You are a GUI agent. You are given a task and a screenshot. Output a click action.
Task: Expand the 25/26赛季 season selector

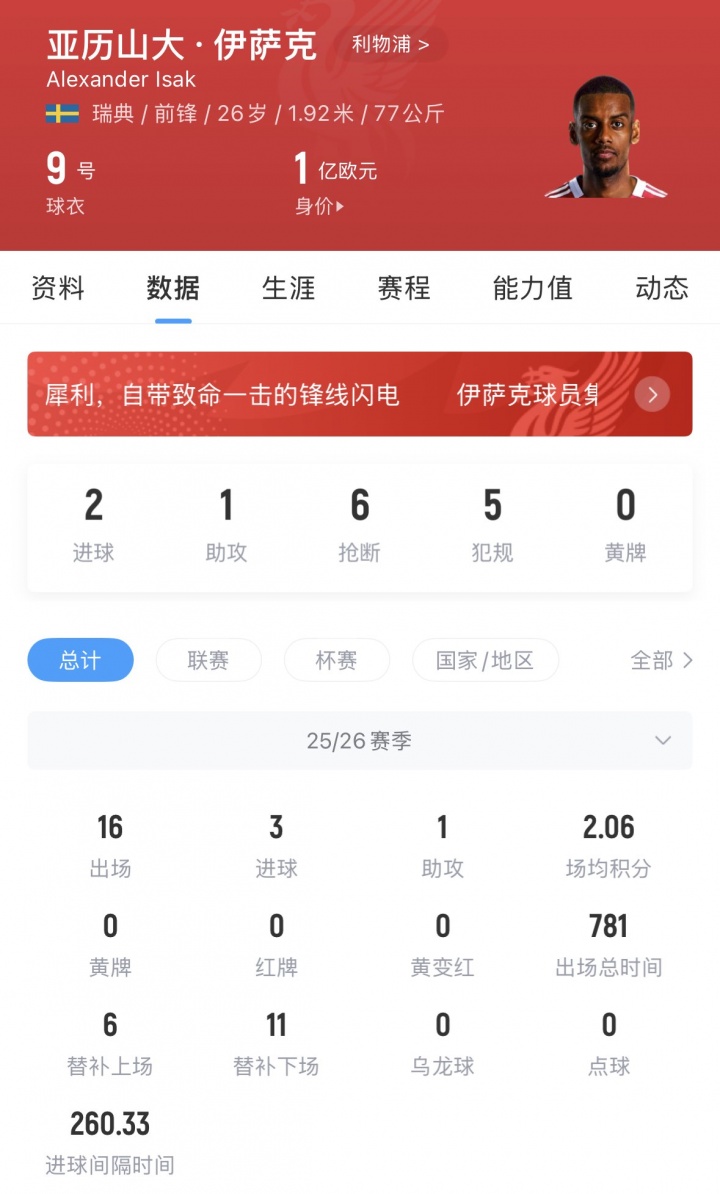(360, 740)
